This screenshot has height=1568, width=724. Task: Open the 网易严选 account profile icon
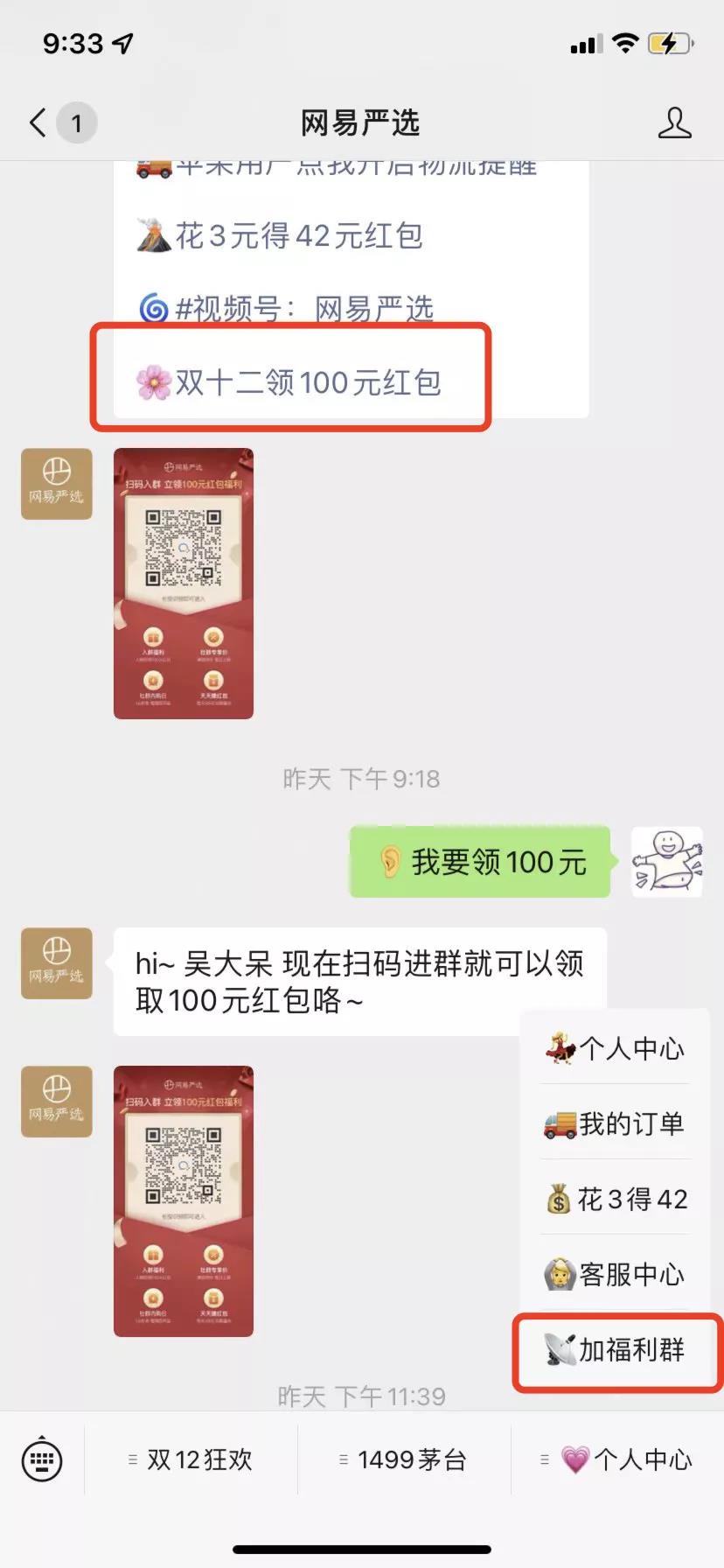(674, 123)
